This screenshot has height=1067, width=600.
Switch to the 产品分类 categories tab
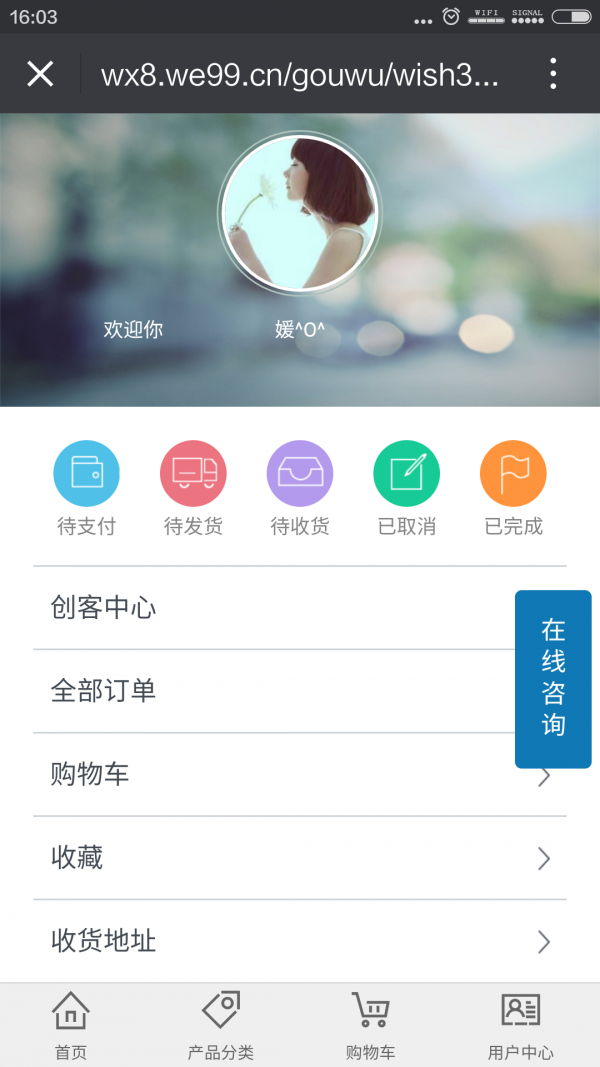coord(221,1025)
